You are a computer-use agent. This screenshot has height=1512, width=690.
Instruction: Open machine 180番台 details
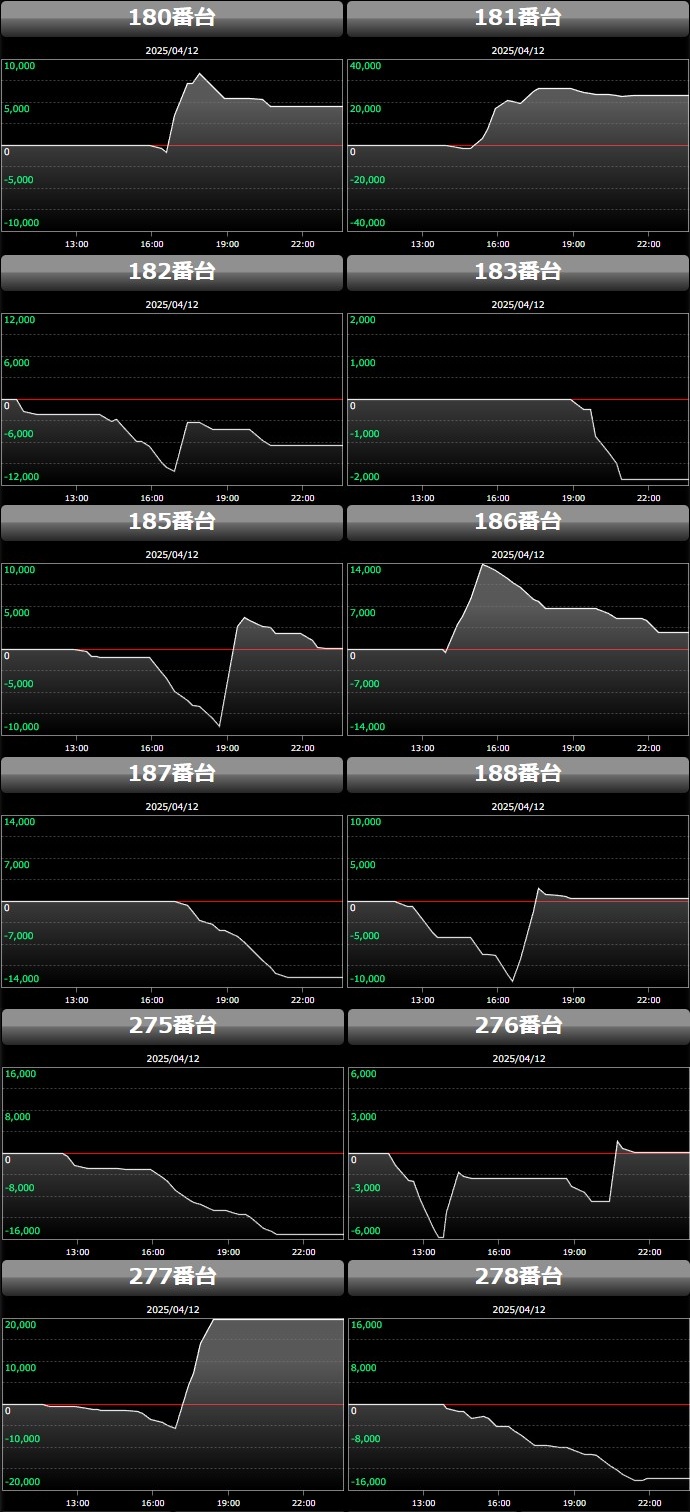(x=172, y=18)
